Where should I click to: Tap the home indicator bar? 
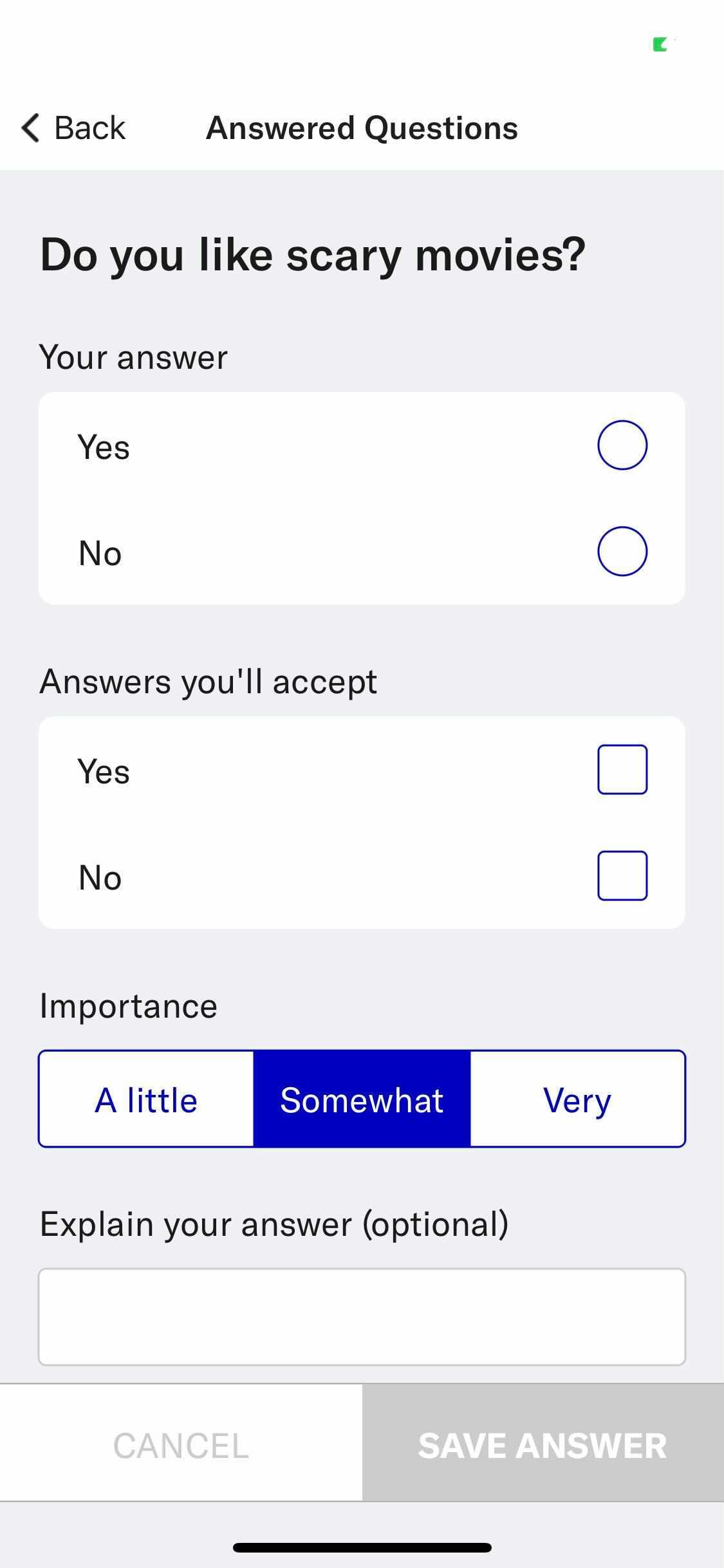tap(362, 1548)
